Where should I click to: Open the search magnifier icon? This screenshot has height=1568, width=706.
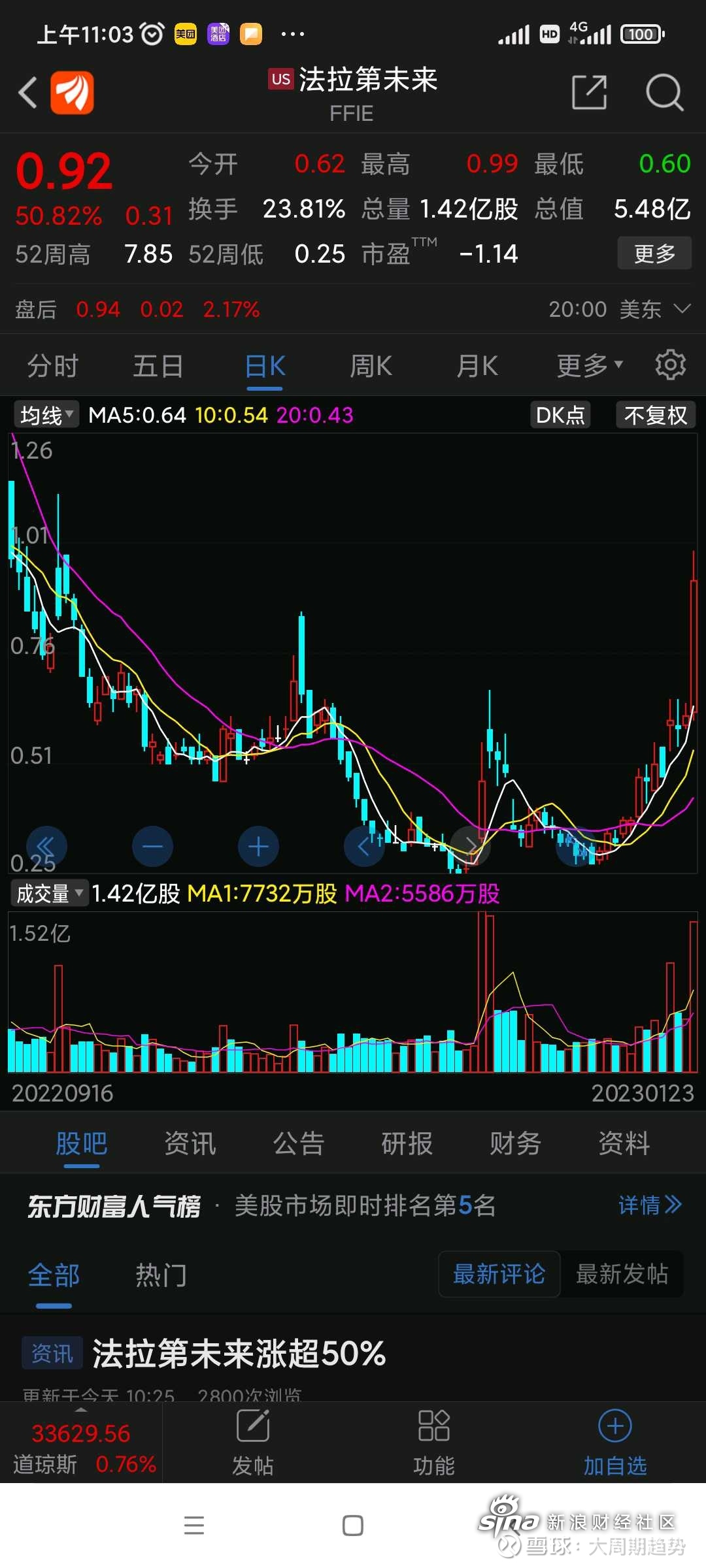pyautogui.click(x=664, y=92)
